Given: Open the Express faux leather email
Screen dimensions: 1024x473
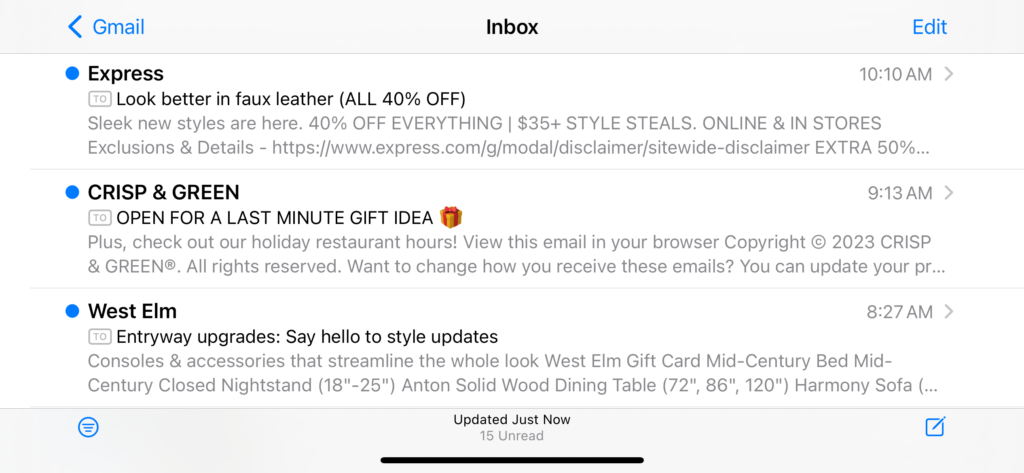Looking at the screenshot, I should (x=500, y=110).
